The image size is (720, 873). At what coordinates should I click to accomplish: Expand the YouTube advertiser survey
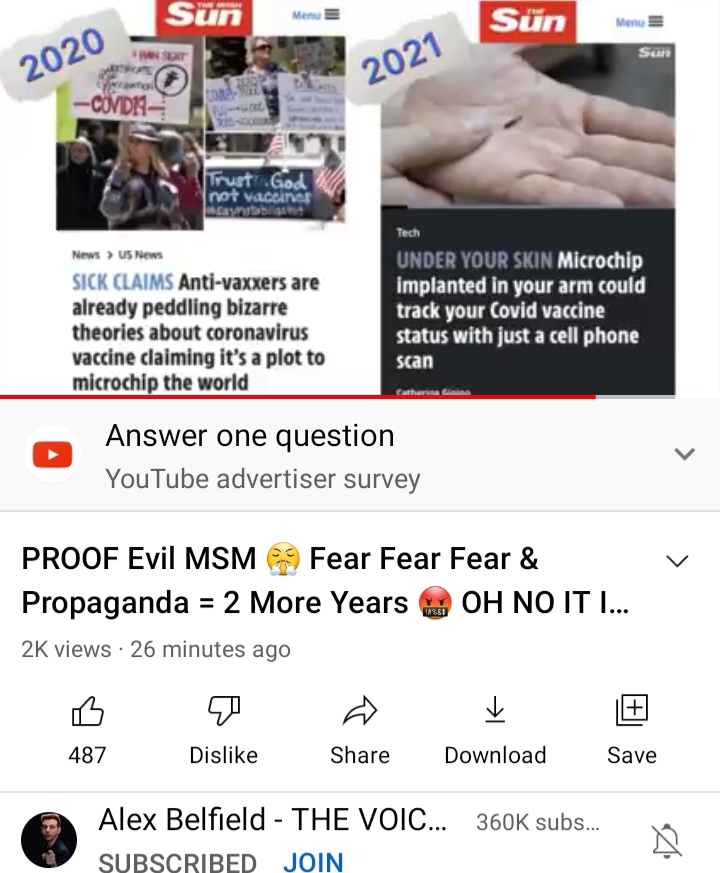[x=684, y=455]
